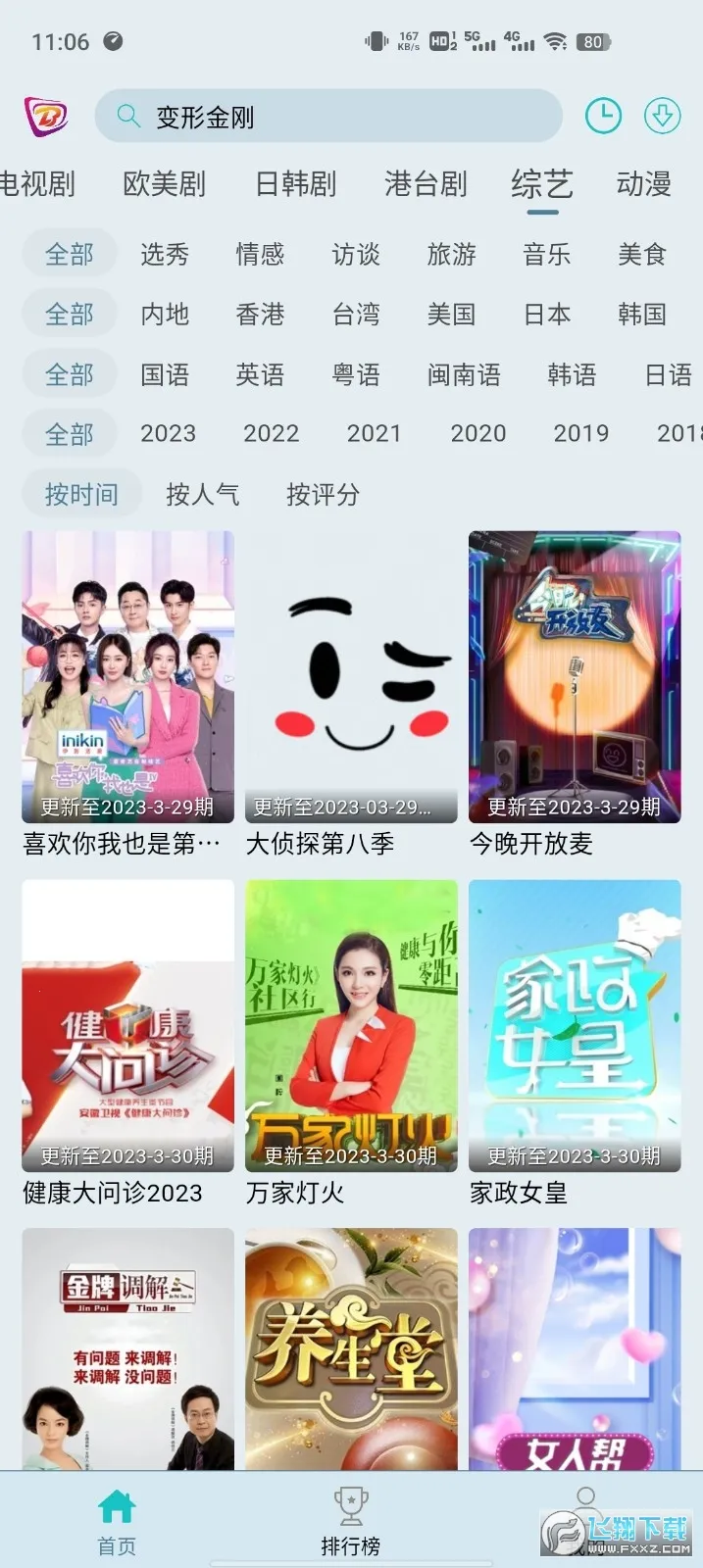Go to the 首页 tab

coord(117,1521)
